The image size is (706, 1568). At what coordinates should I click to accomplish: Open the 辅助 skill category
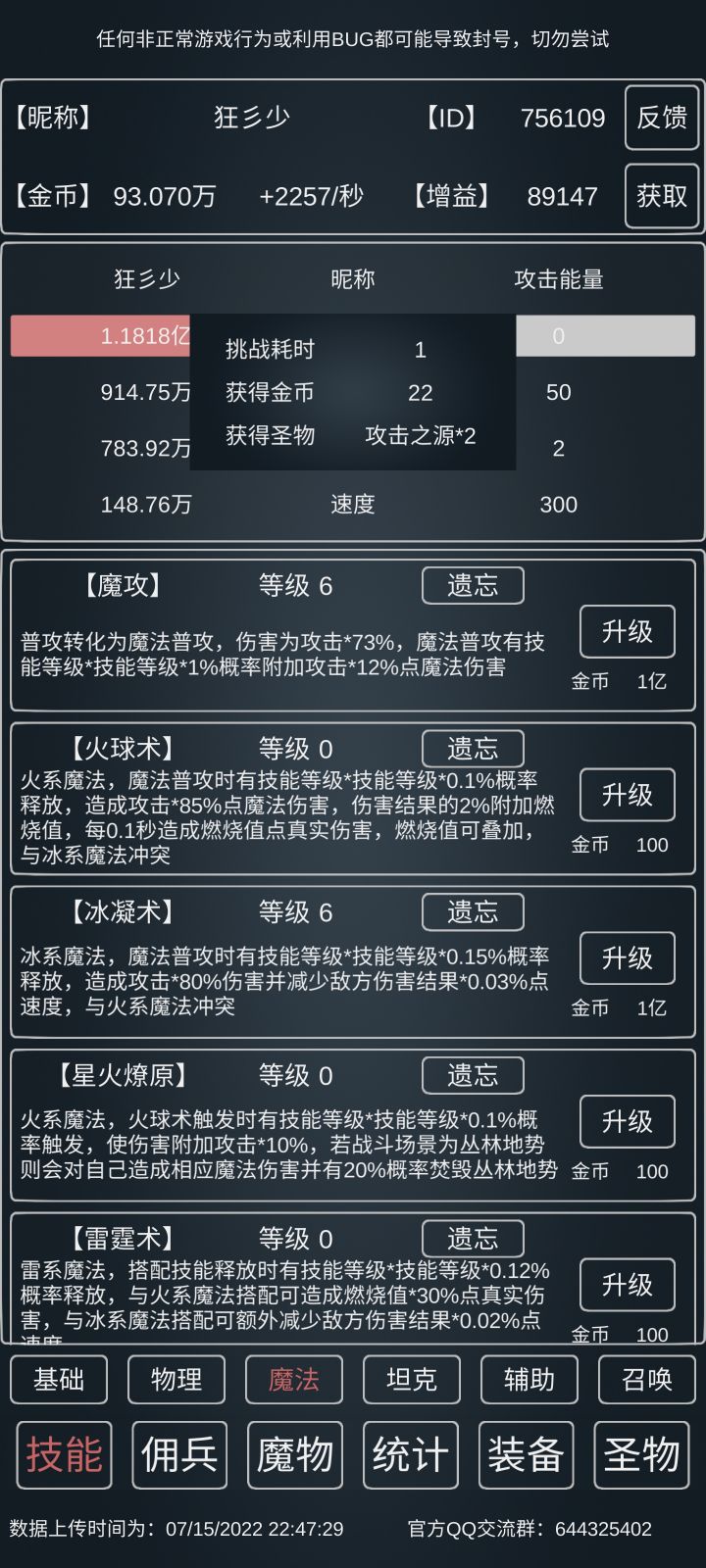point(529,1380)
